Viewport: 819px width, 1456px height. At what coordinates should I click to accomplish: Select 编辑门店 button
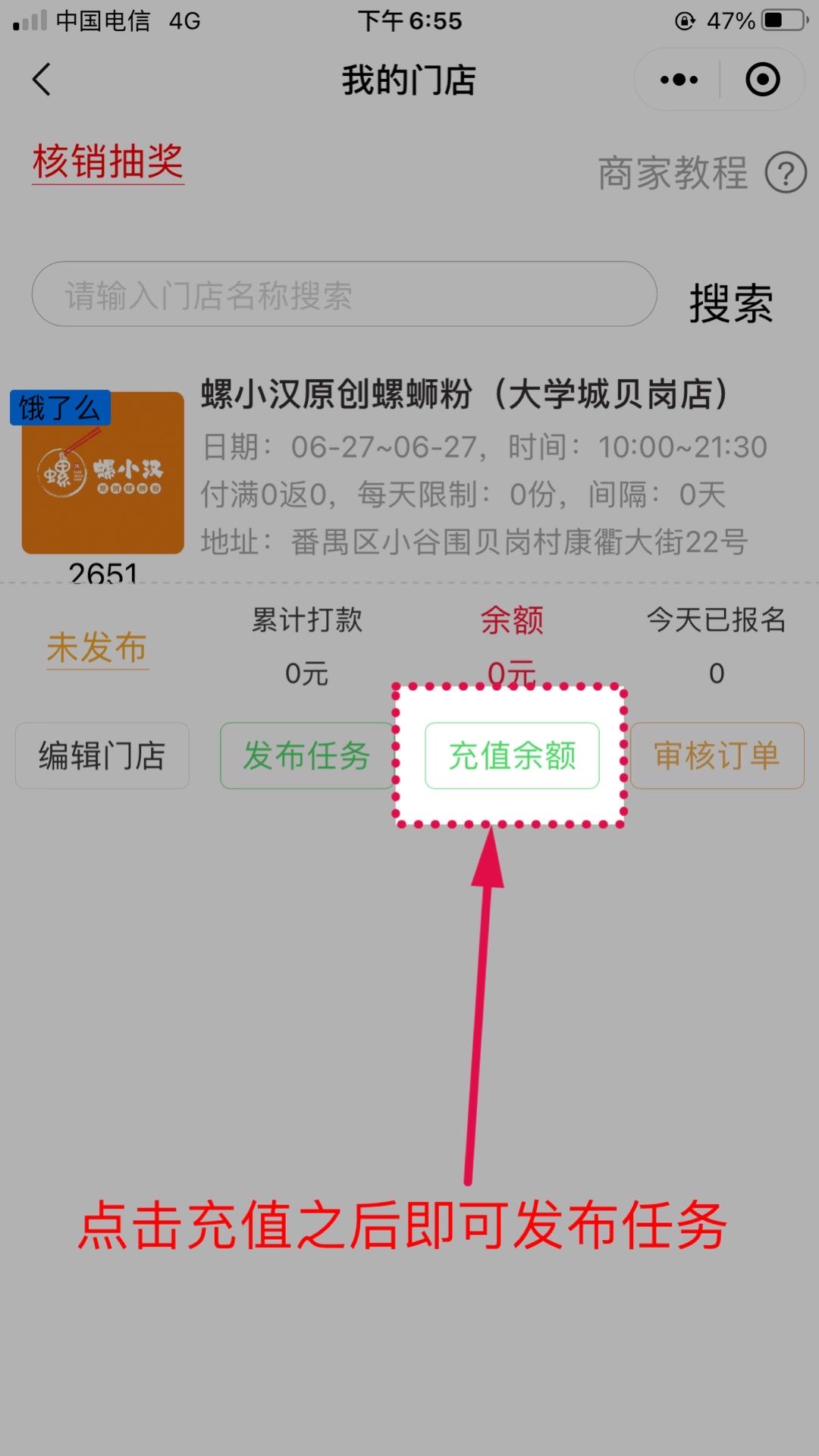[102, 756]
